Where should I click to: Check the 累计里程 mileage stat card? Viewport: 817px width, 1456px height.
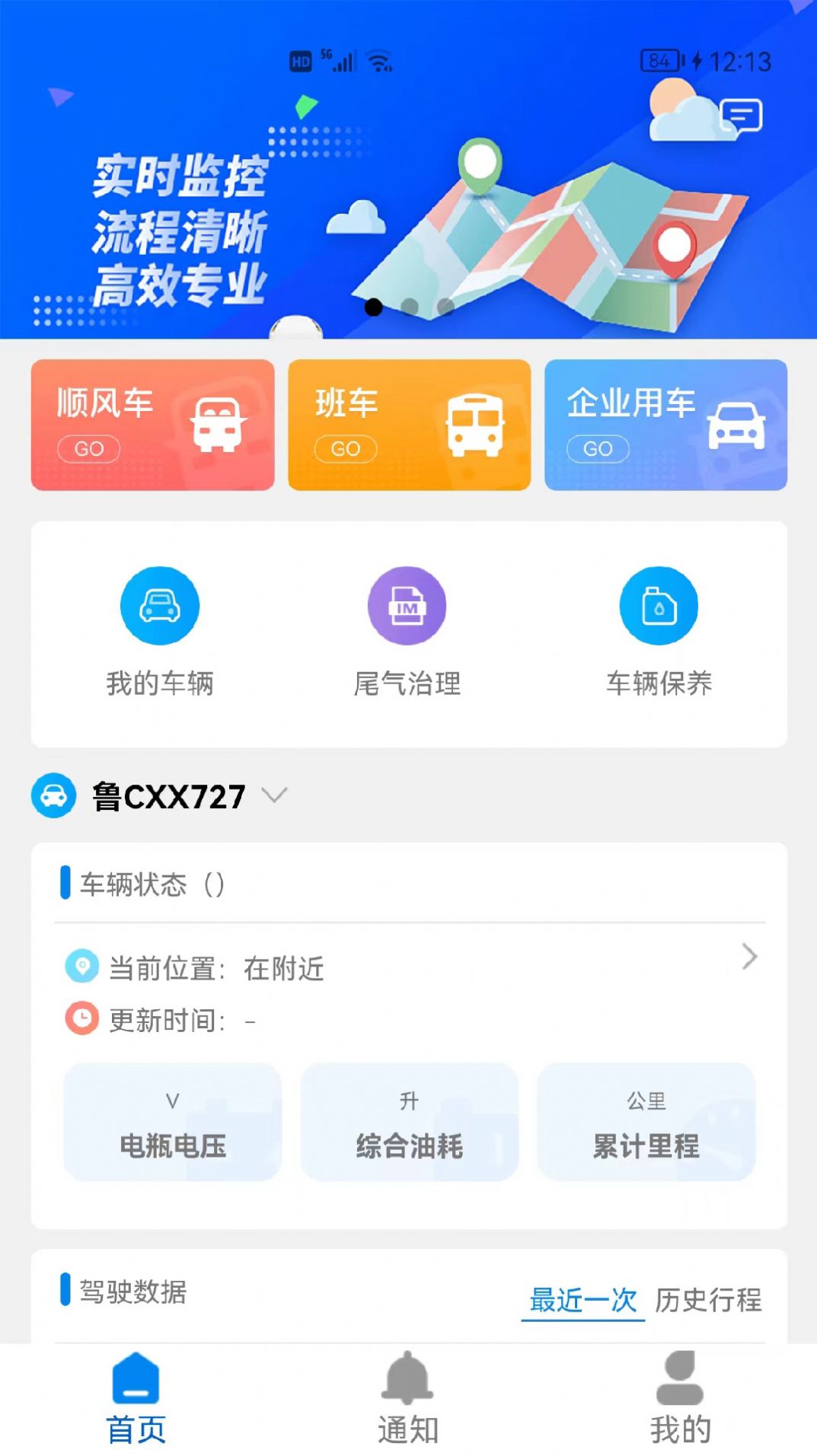coord(646,1123)
